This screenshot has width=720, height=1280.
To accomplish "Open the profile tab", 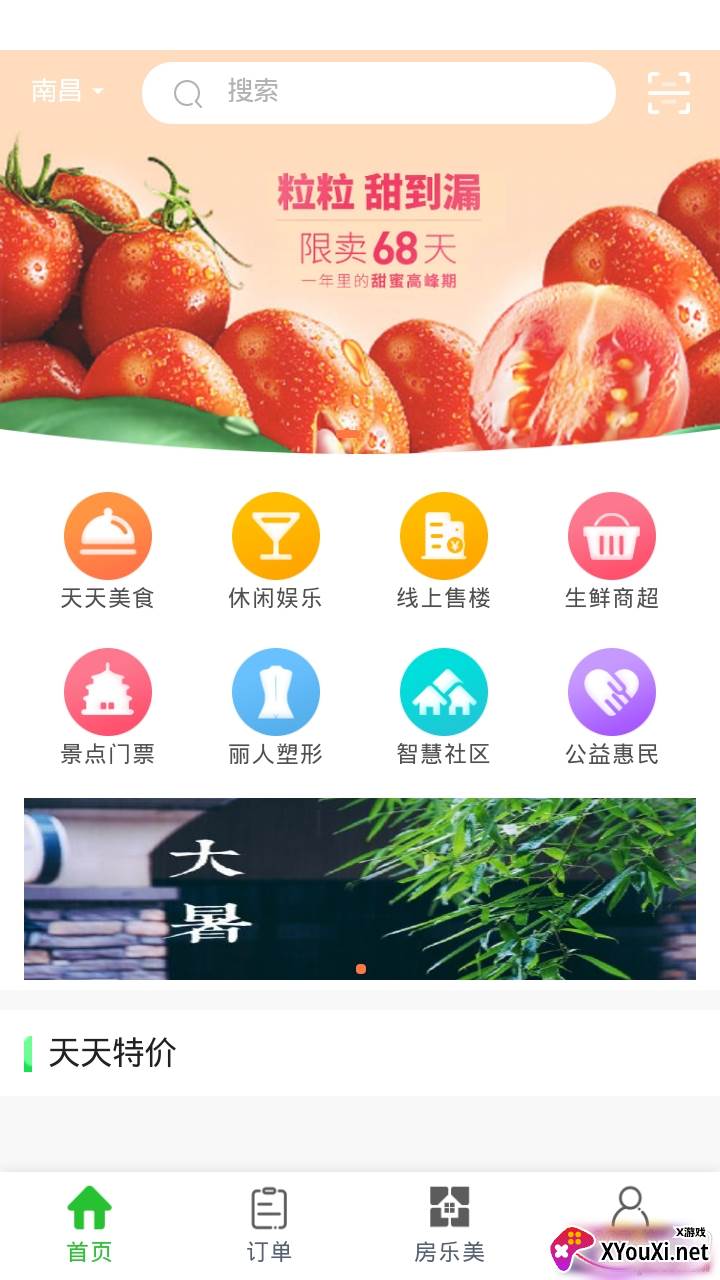I will click(629, 1212).
